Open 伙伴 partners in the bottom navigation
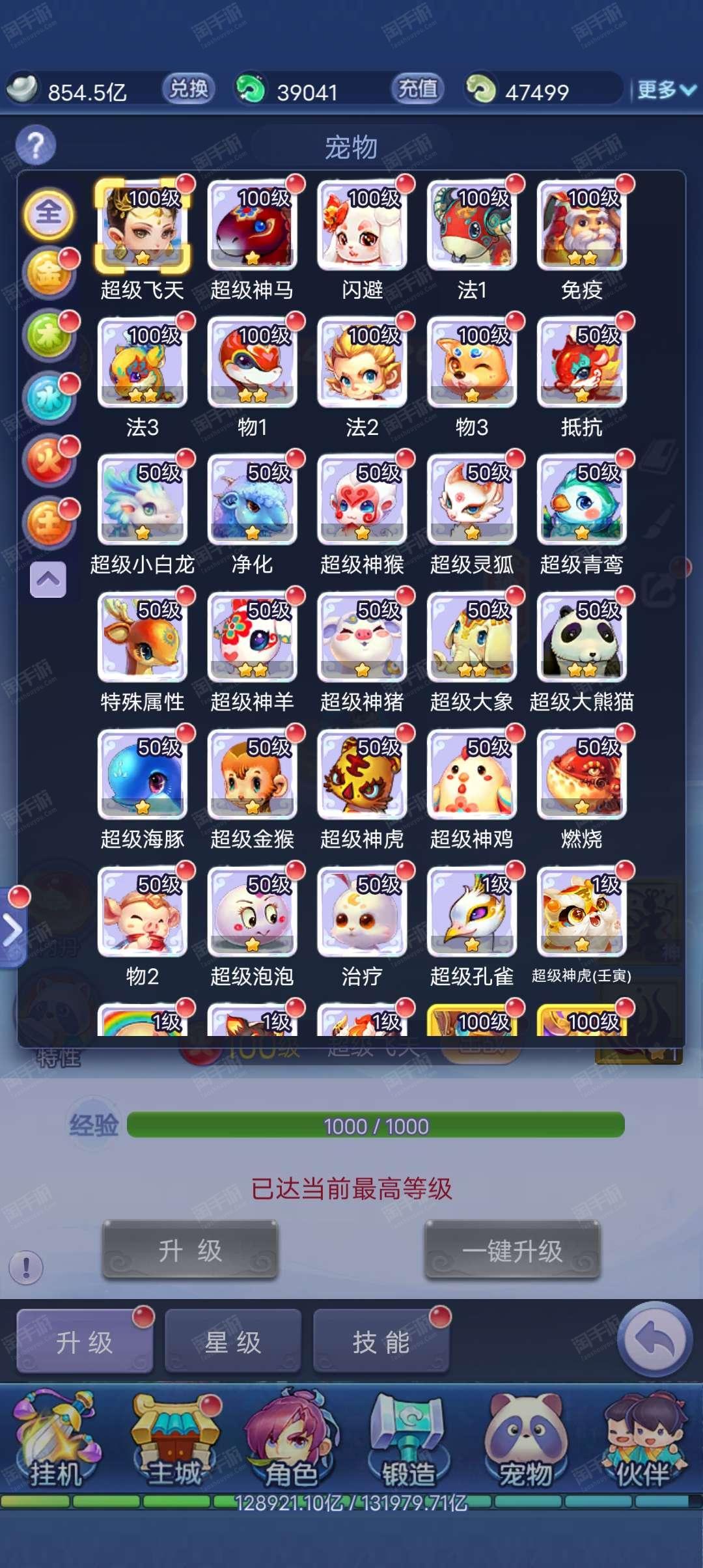Image resolution: width=703 pixels, height=1568 pixels. (642, 1440)
